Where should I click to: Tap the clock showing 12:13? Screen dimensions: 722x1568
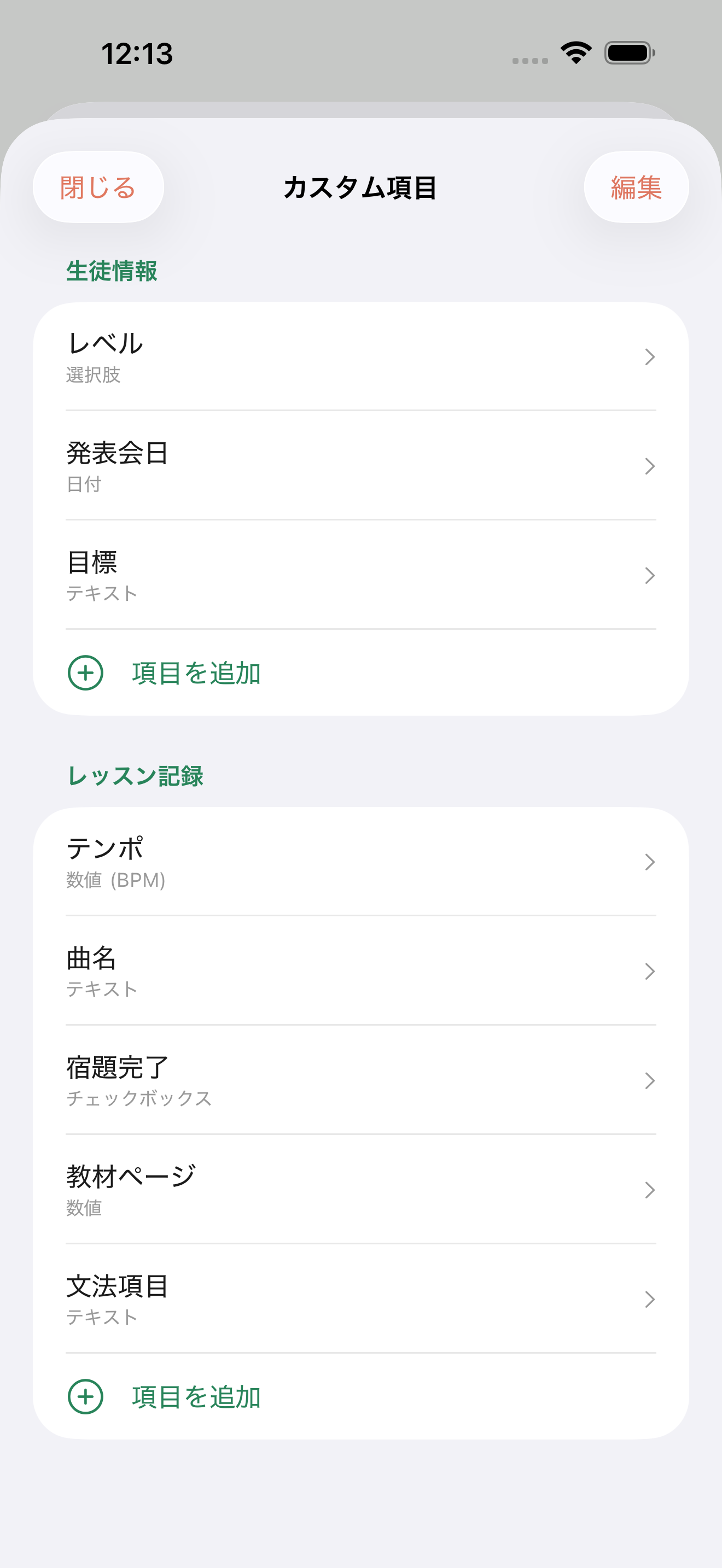138,54
